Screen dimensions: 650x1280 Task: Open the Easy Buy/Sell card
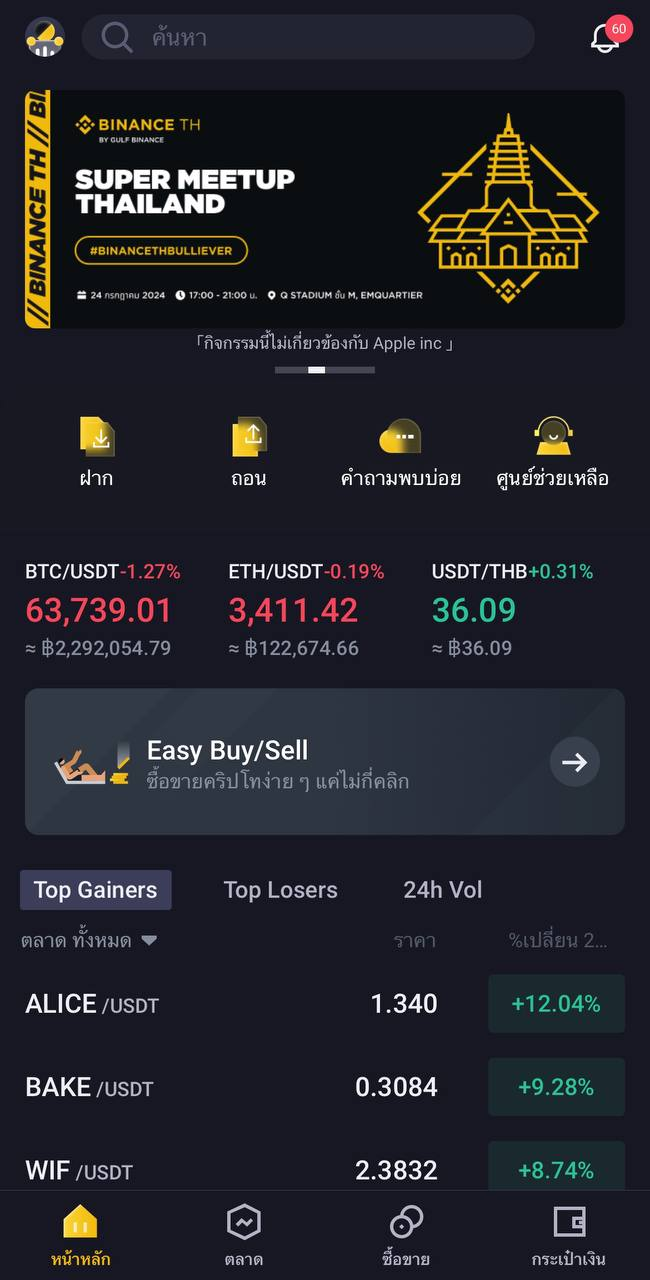tap(325, 762)
